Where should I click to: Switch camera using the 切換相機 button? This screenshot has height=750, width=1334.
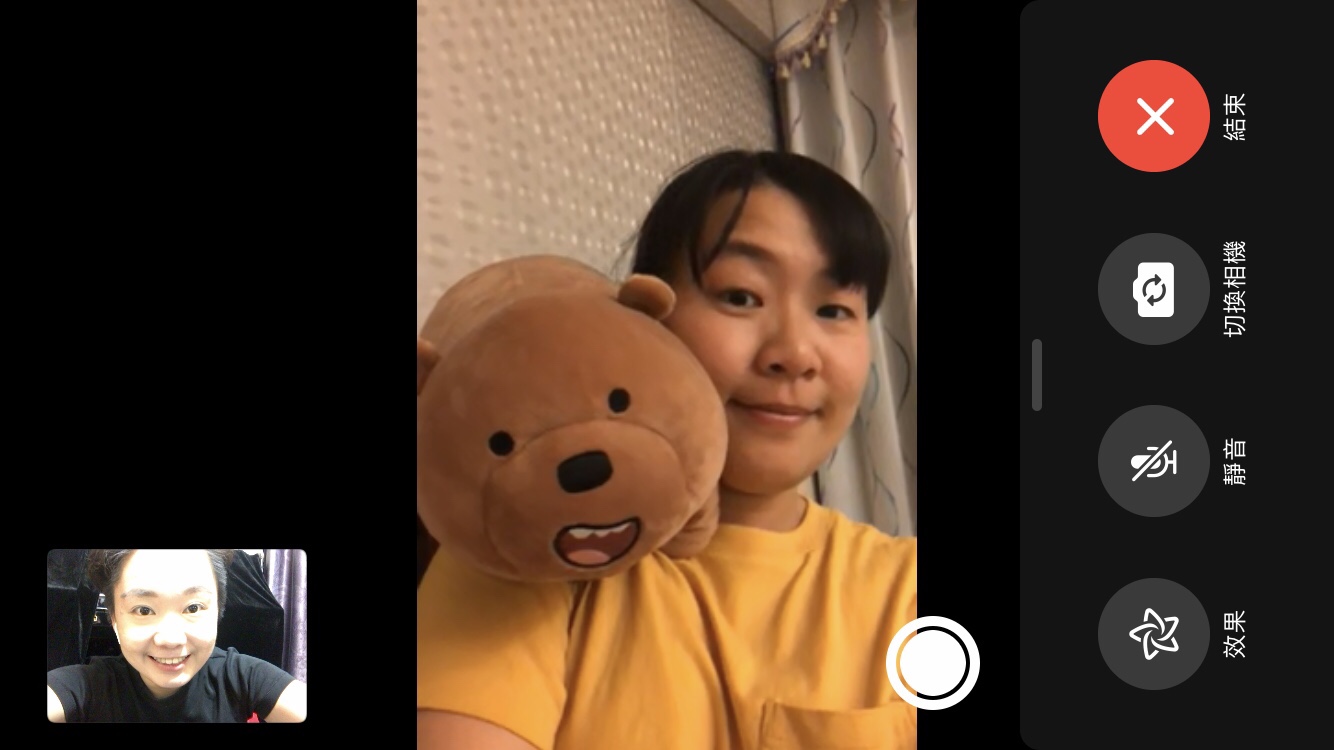(1154, 289)
